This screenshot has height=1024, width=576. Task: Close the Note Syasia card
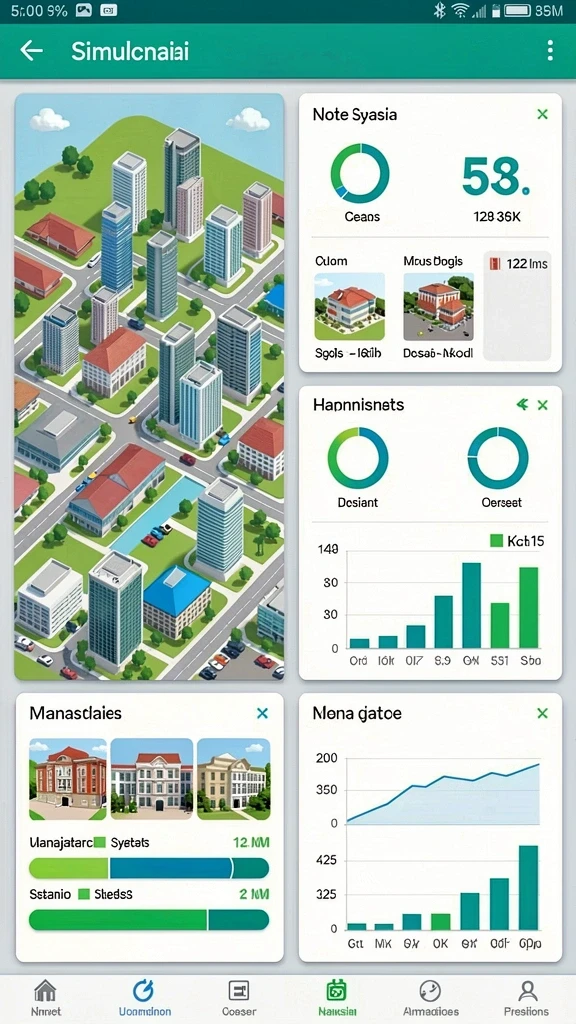[542, 114]
